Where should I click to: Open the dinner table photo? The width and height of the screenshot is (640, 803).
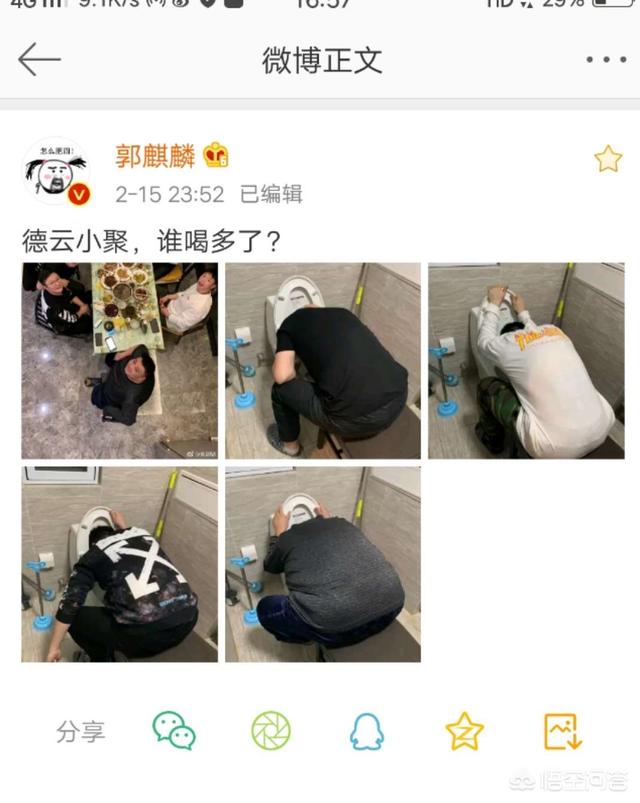click(x=120, y=361)
